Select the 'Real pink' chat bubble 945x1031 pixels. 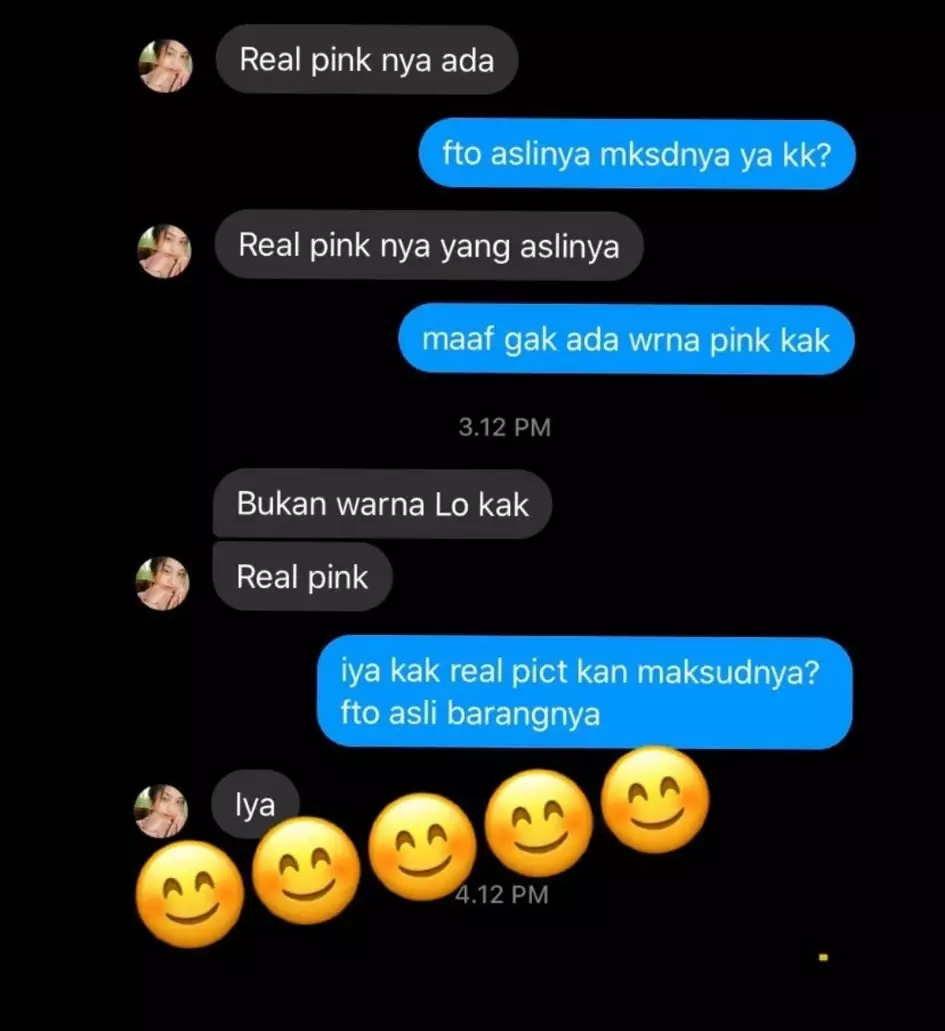coord(302,577)
